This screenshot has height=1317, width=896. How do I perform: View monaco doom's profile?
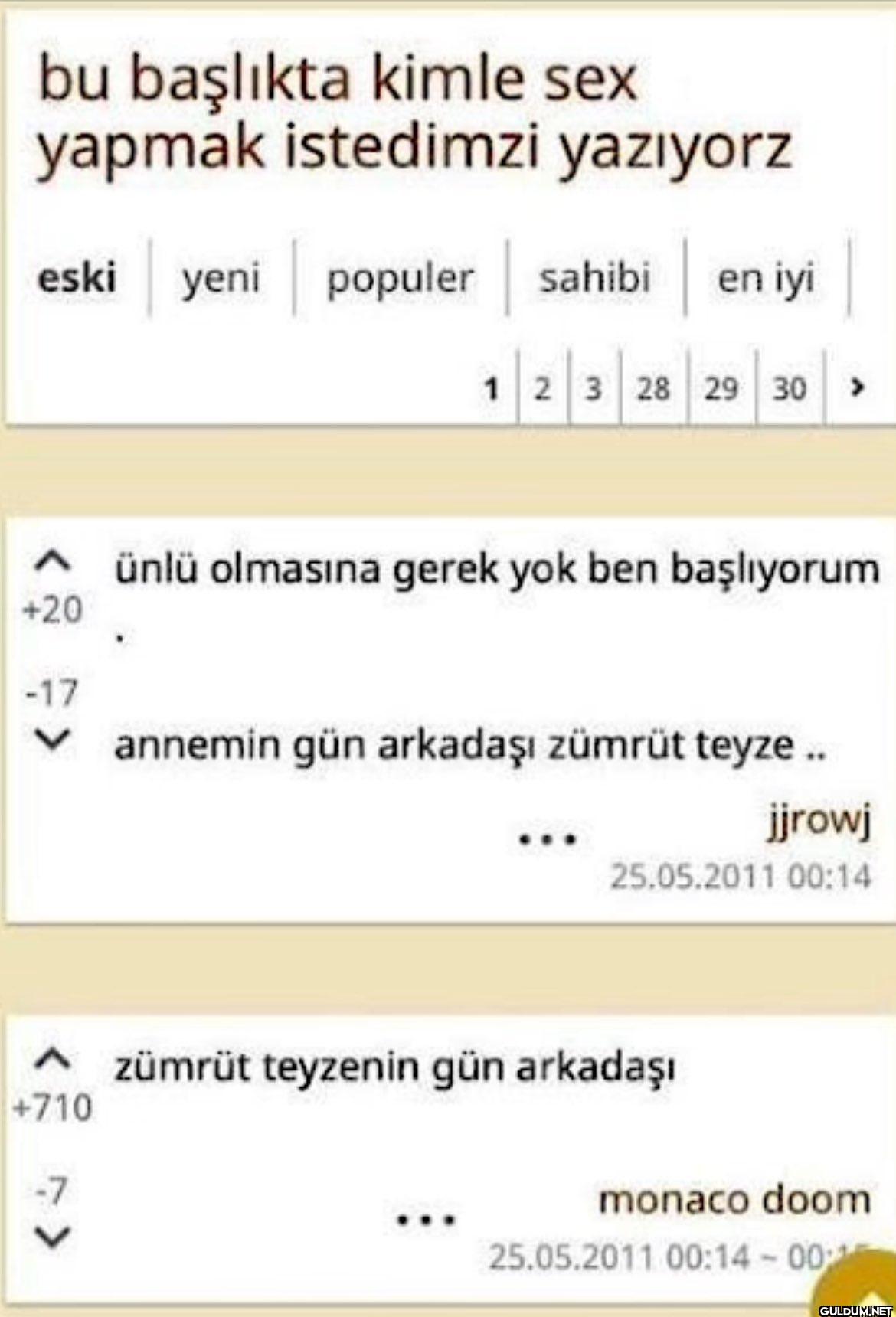pyautogui.click(x=734, y=1199)
